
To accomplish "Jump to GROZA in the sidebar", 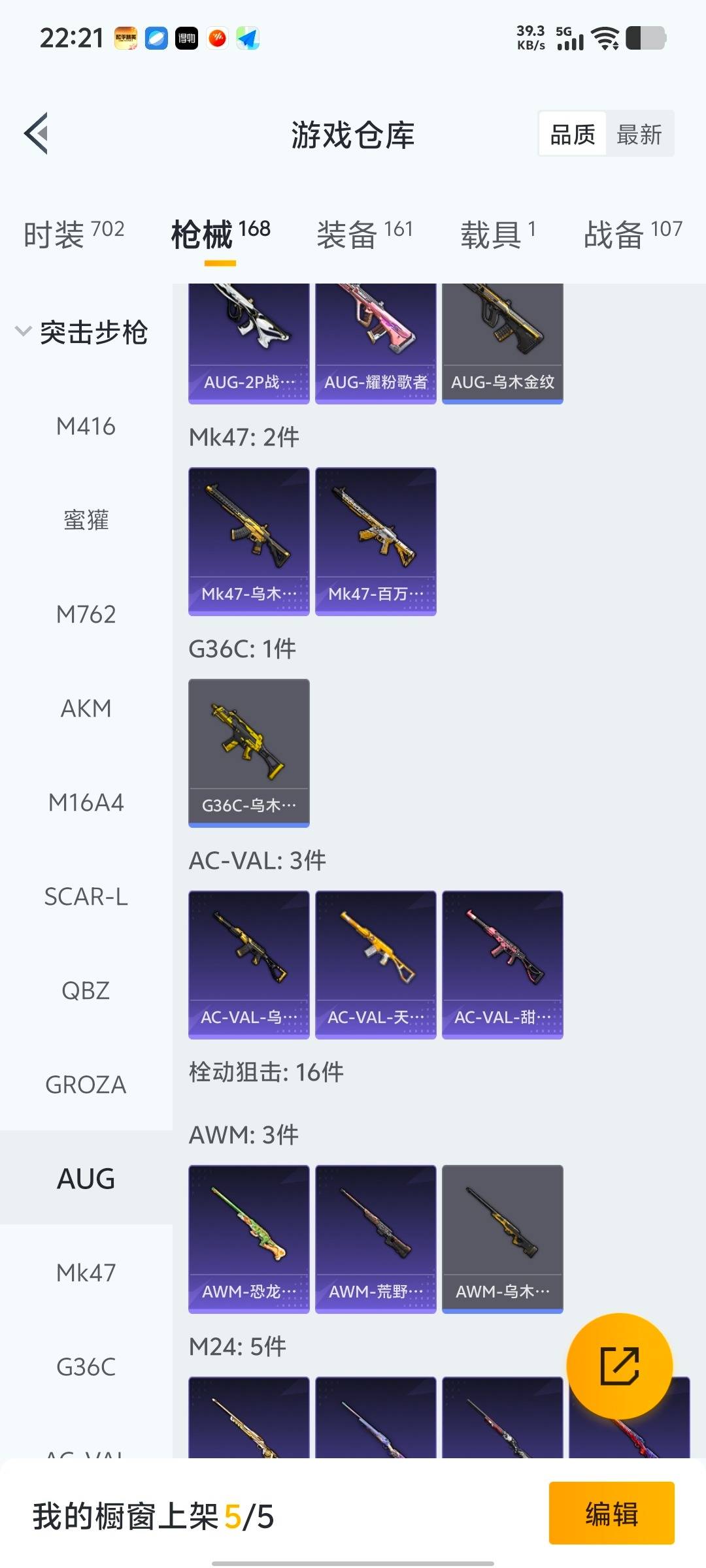I will (86, 1085).
